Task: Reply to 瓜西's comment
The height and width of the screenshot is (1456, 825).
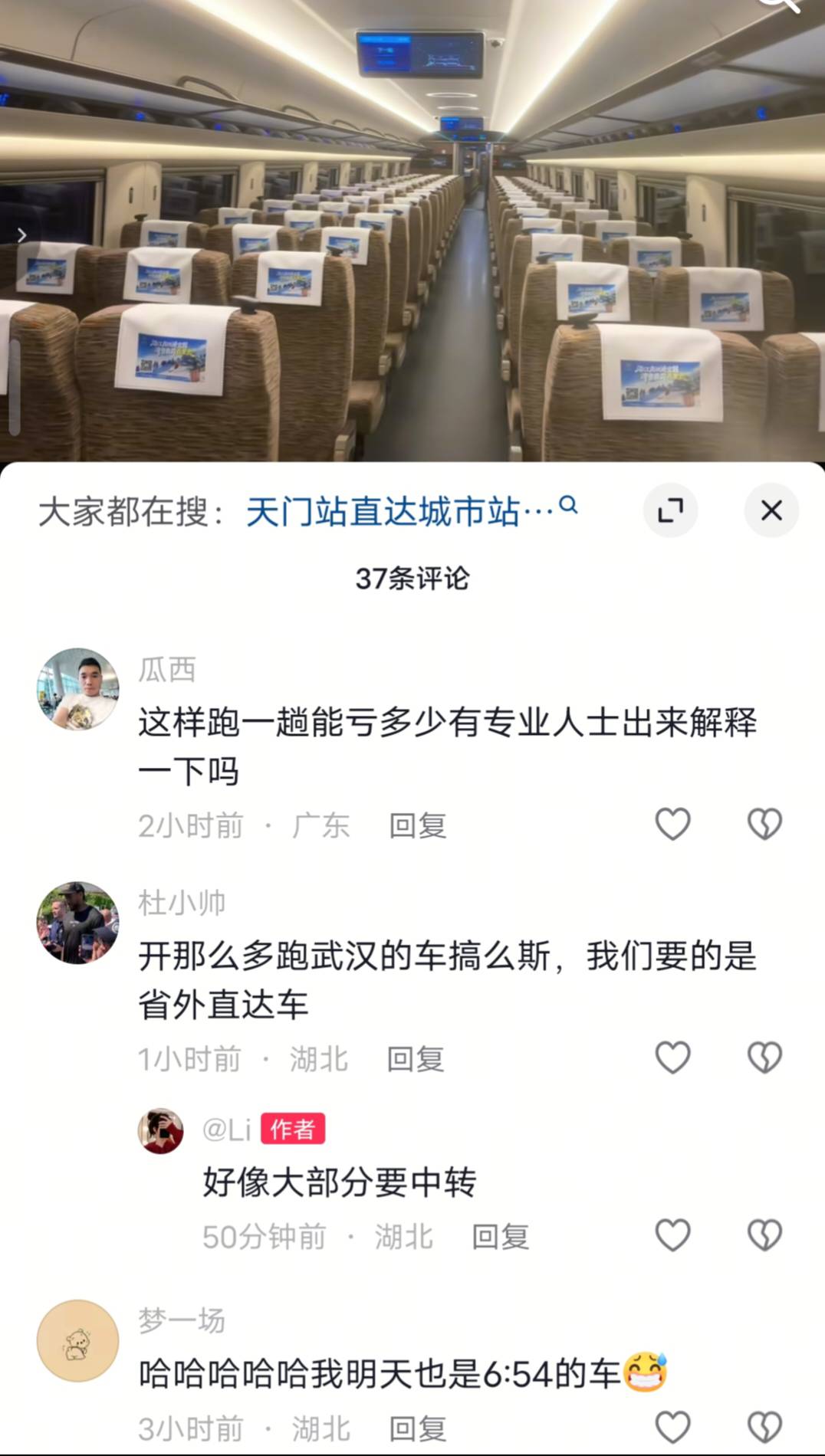Action: [x=417, y=826]
